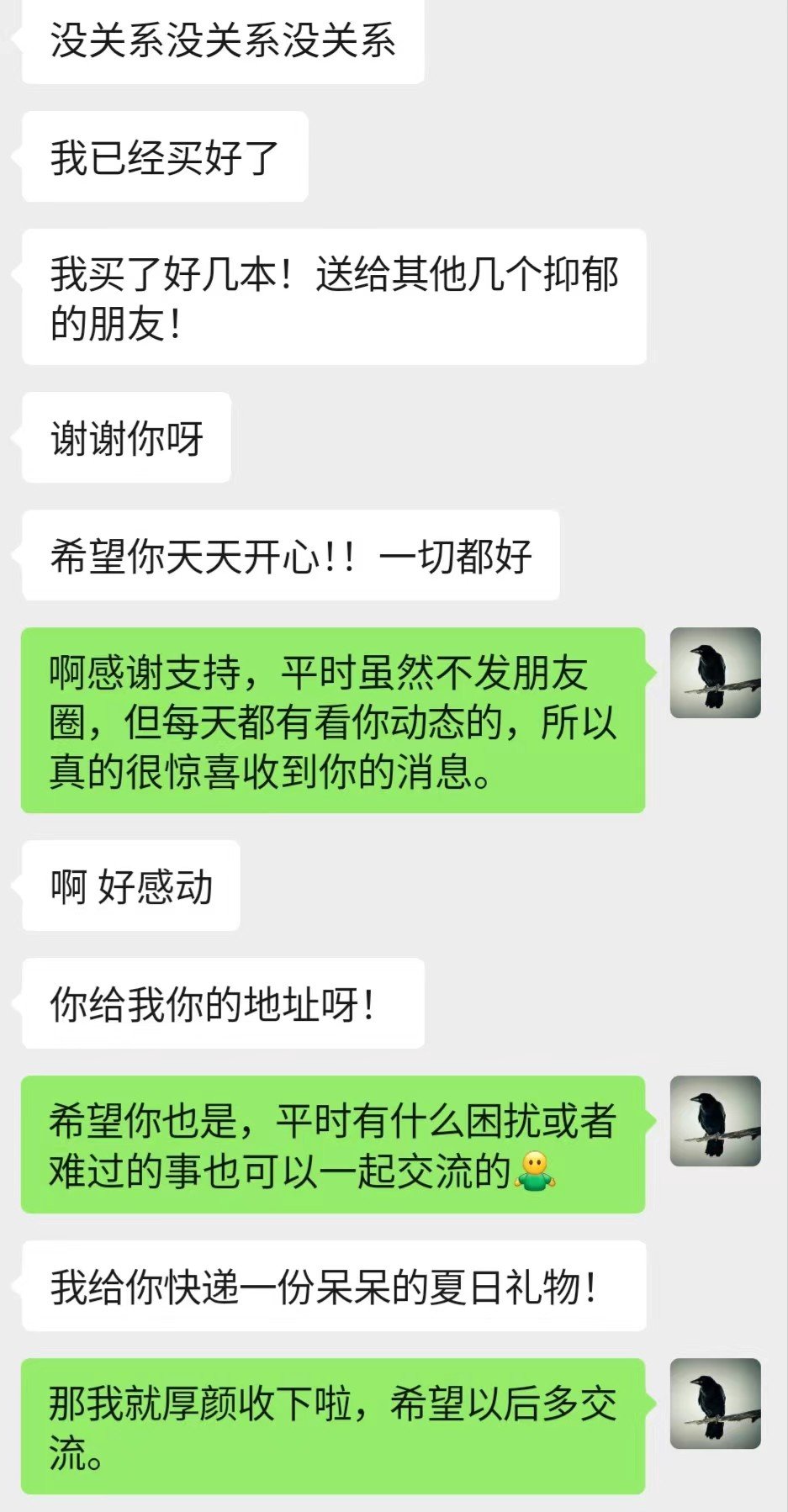Open sender profile via avatar beside 啊感谢支持 message
The image size is (788, 1512).
(715, 673)
